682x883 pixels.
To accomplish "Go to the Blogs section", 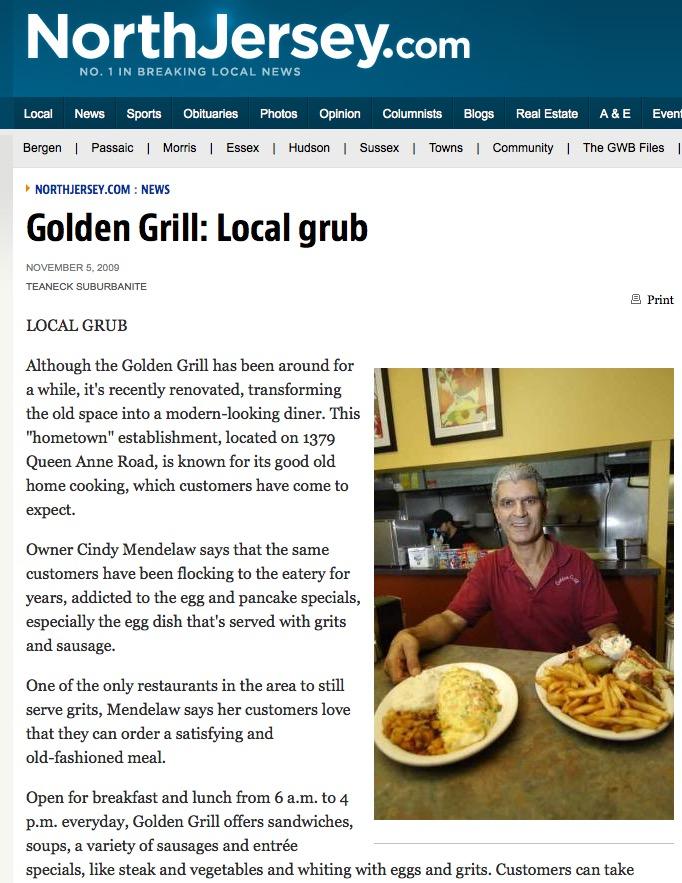I will (479, 114).
